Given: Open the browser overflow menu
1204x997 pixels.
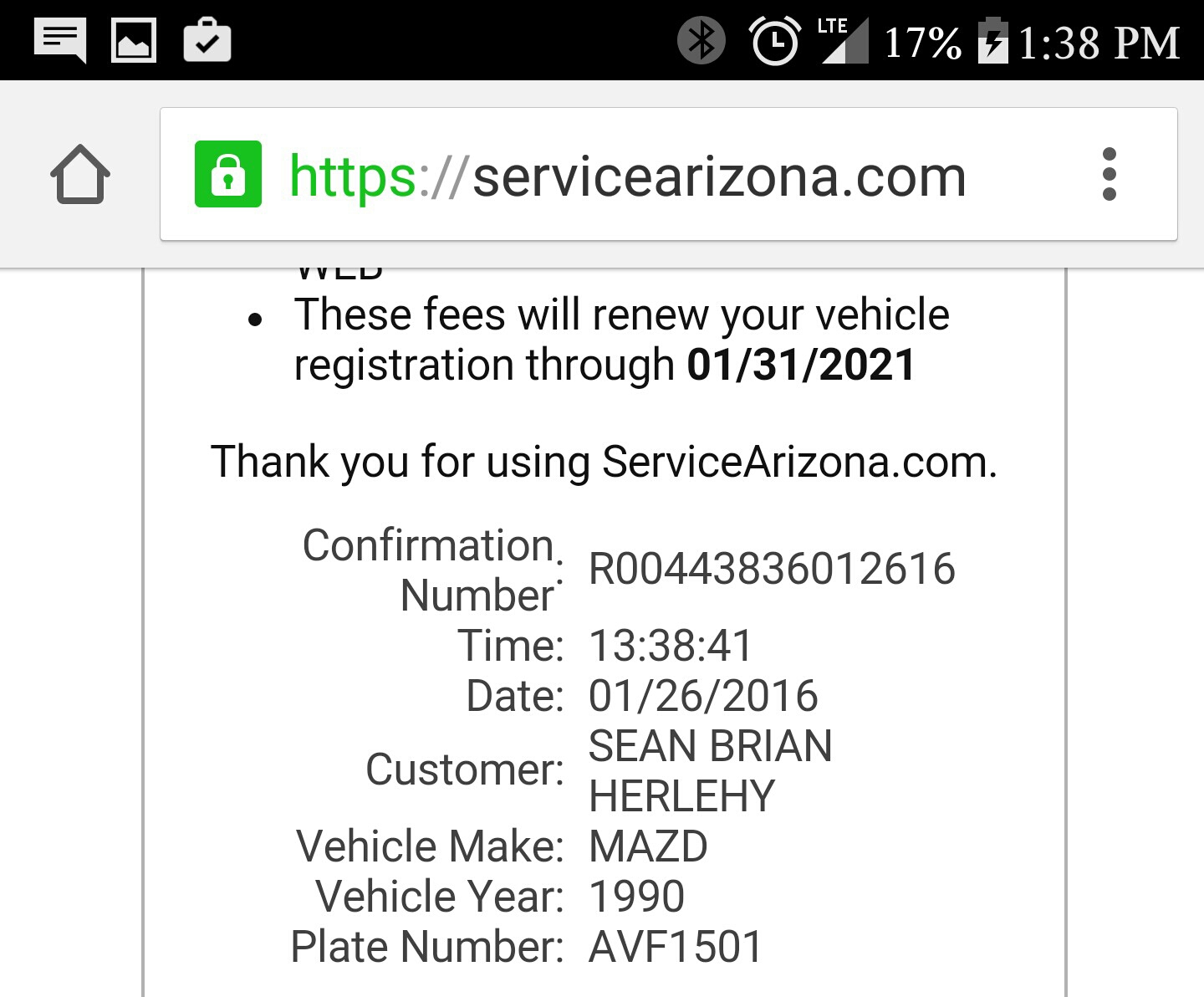Looking at the screenshot, I should click(x=1109, y=175).
